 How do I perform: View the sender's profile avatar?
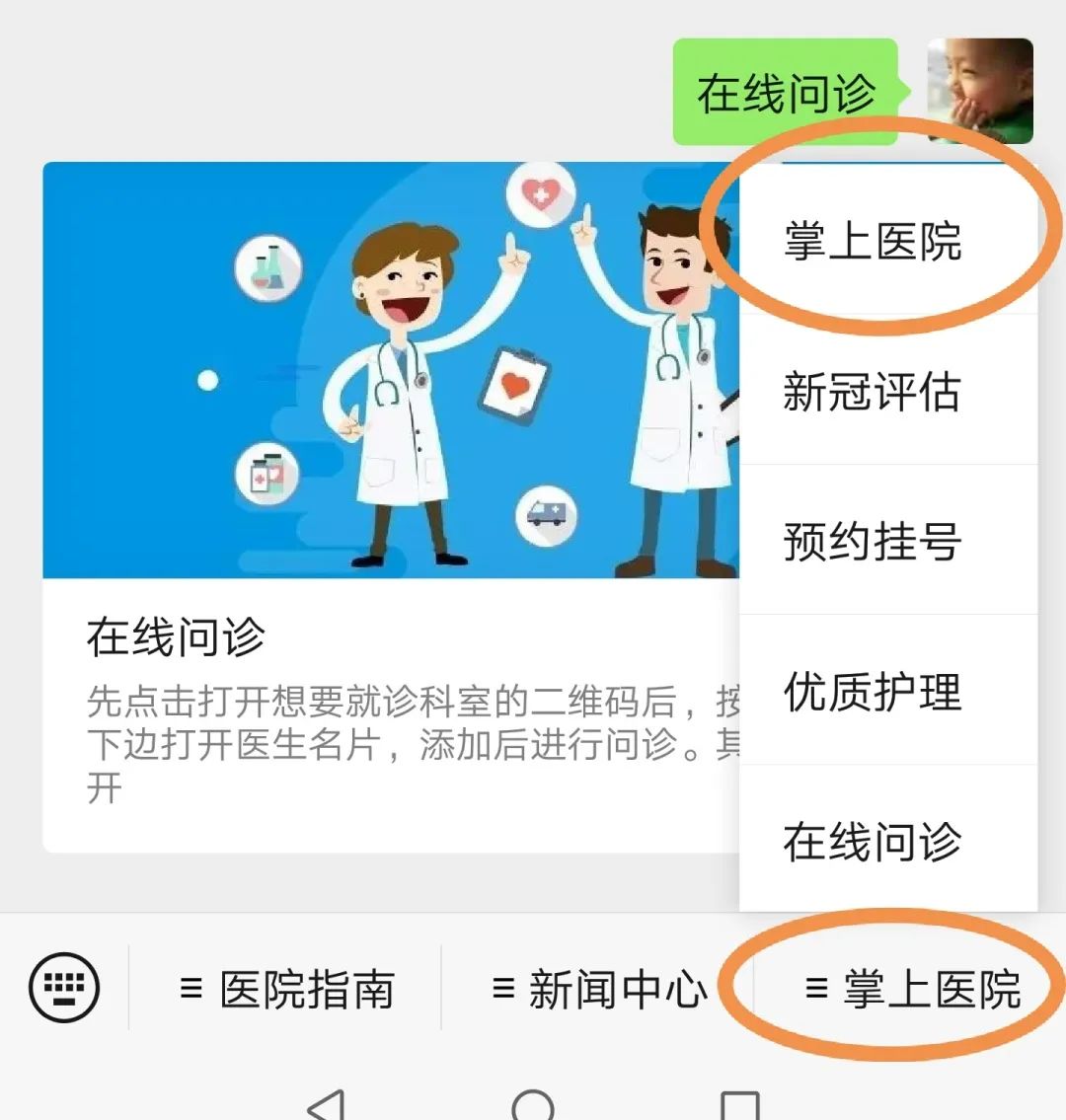[979, 91]
